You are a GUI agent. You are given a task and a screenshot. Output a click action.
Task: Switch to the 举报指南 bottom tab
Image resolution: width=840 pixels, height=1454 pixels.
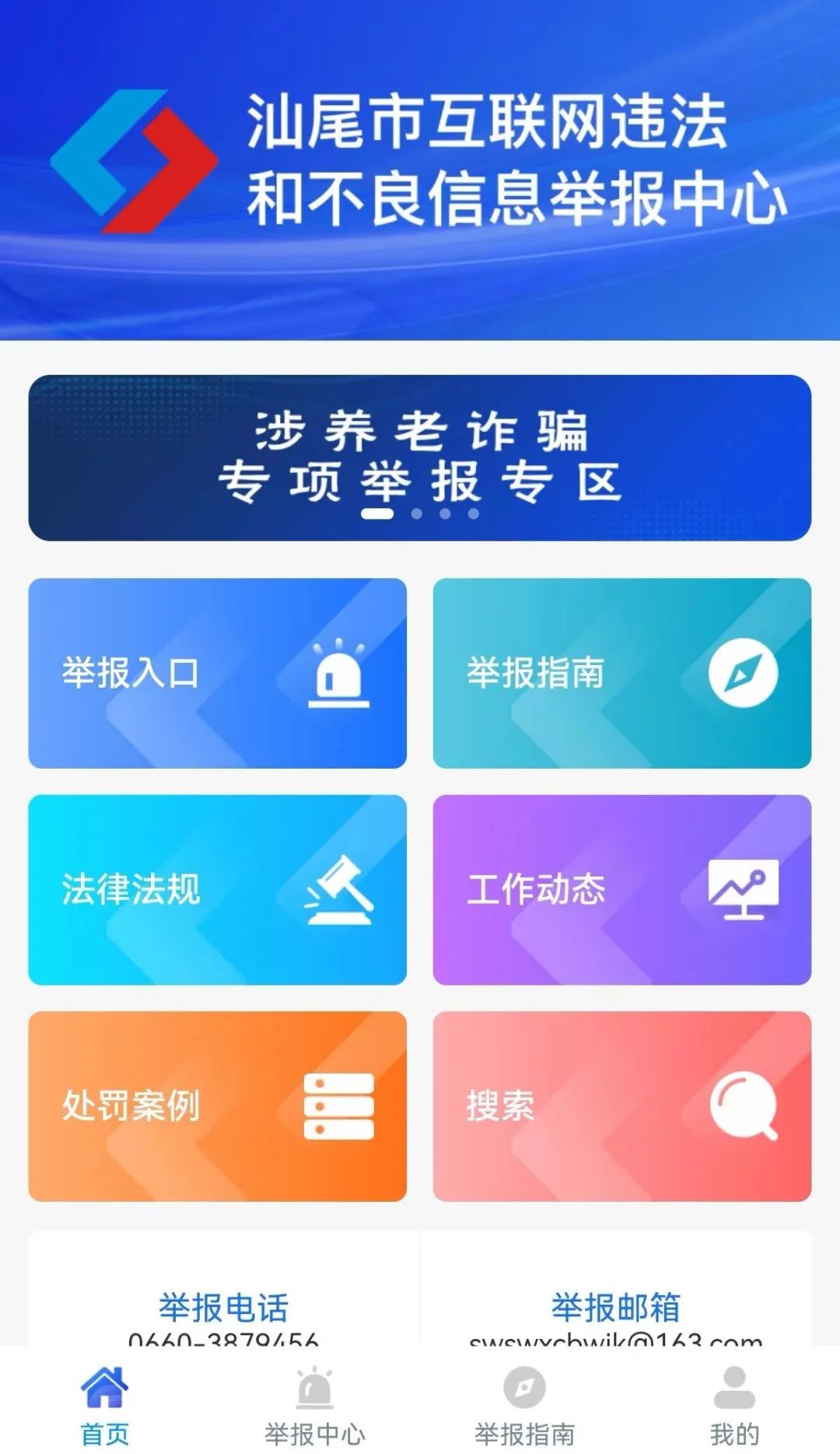coord(525,1406)
